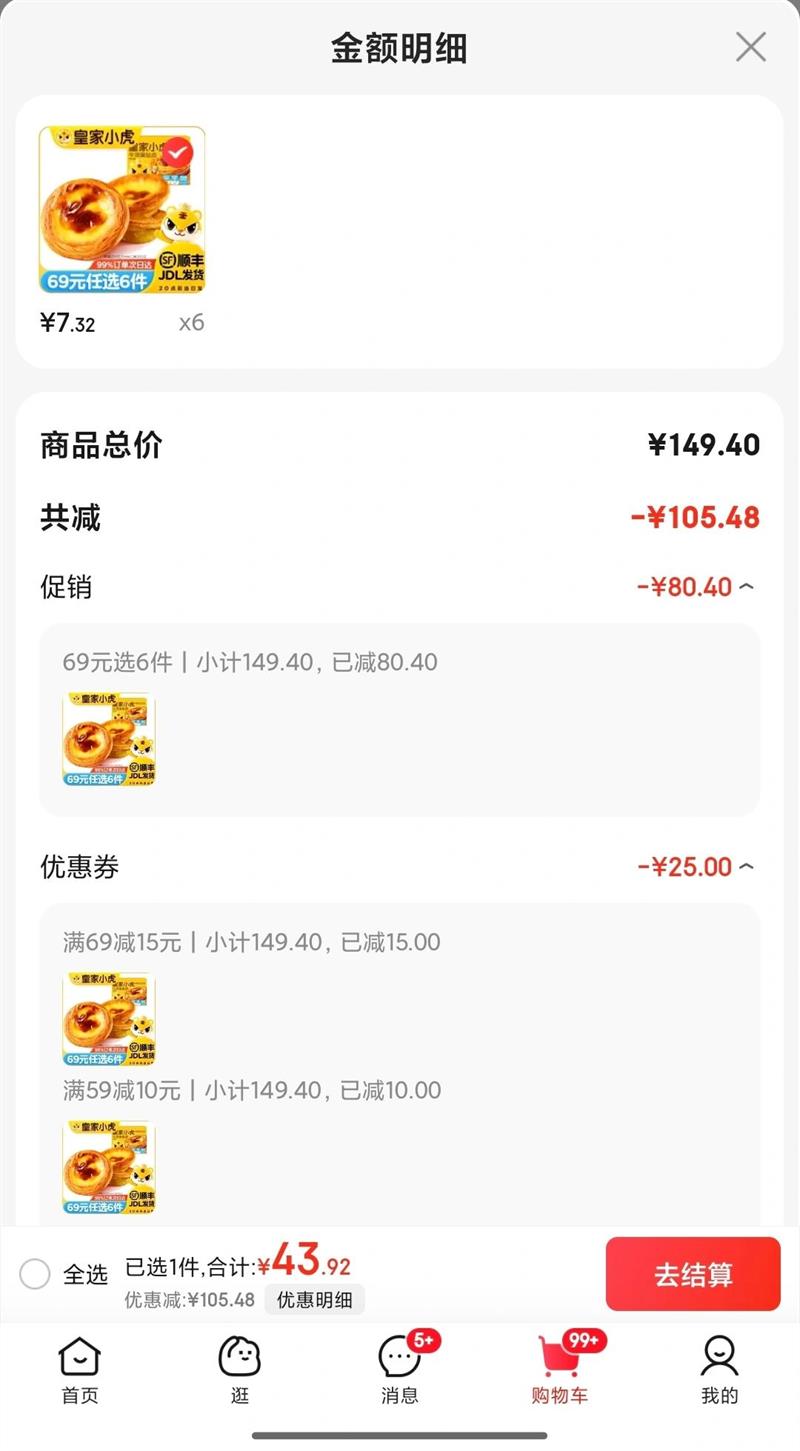Open the 消息 messages tab

tap(400, 1370)
